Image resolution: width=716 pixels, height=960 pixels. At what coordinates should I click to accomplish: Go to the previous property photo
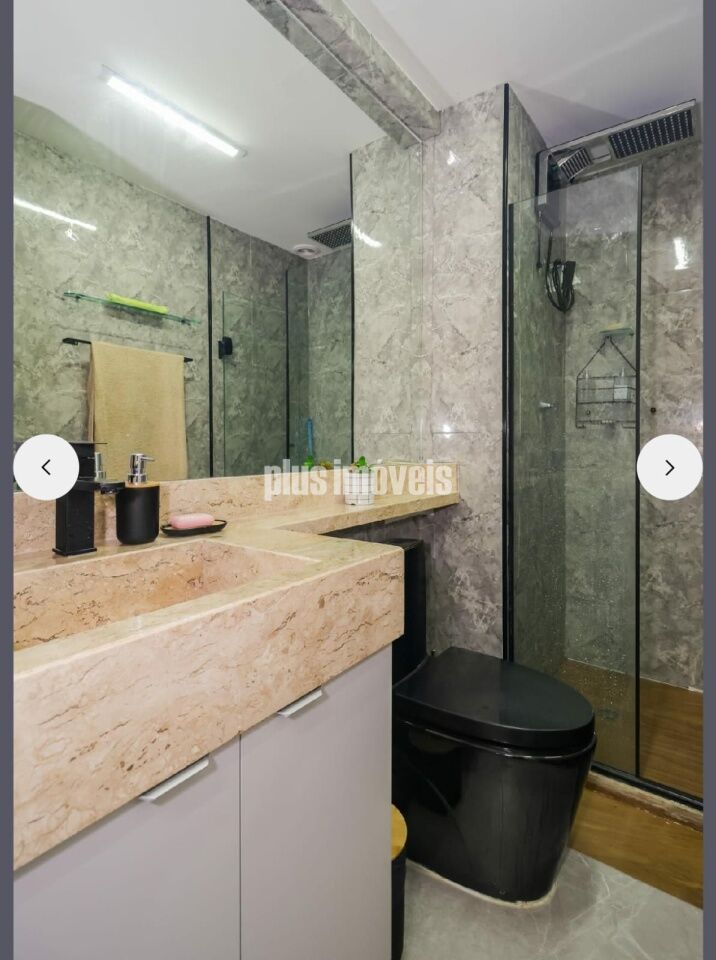tap(46, 467)
